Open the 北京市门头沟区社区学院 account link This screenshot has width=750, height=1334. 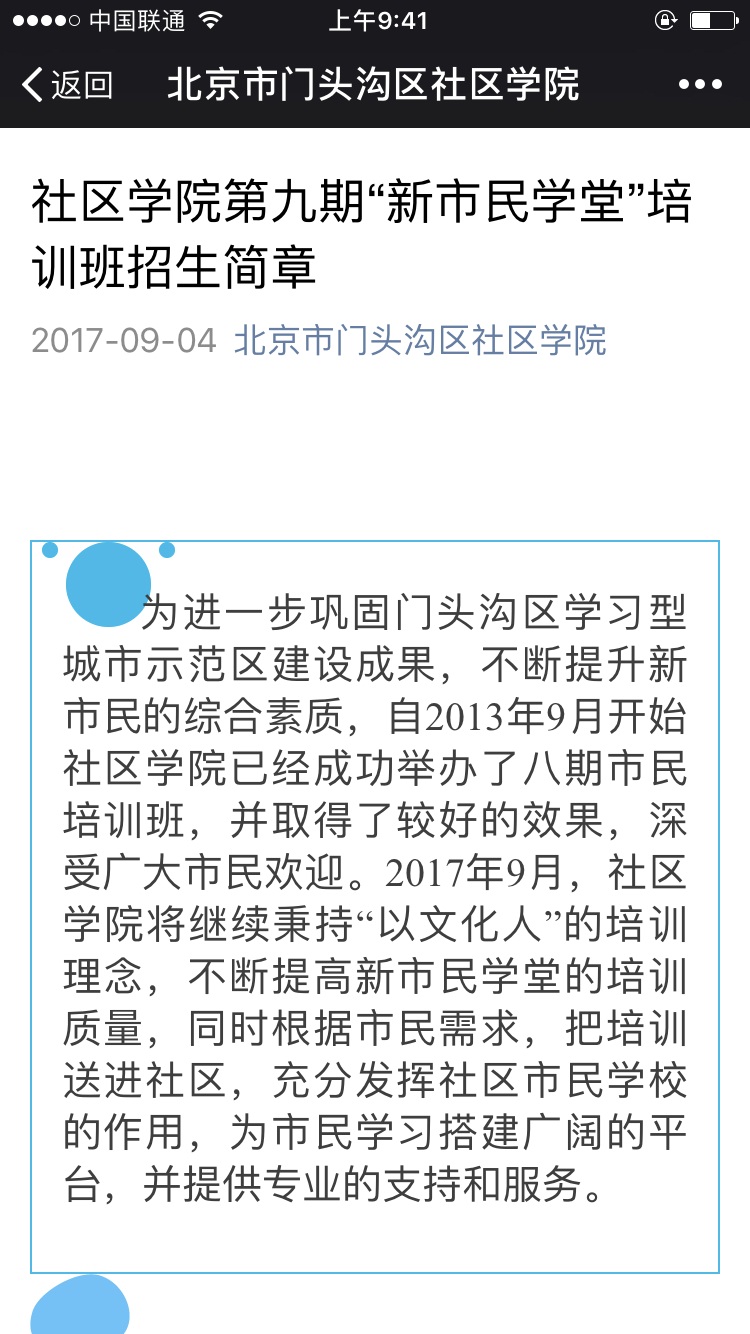coord(420,340)
